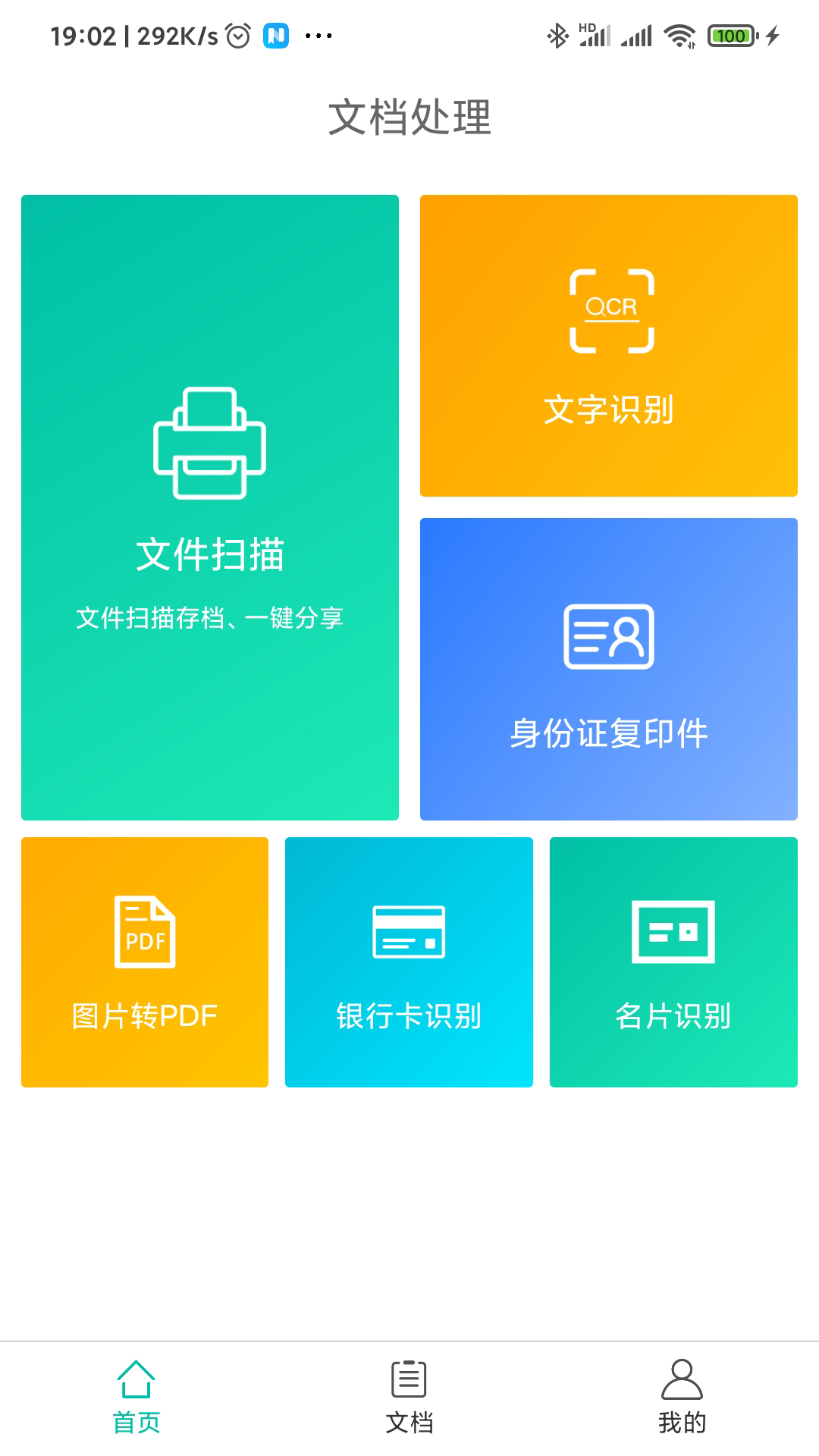Screen dimensions: 819x1456
Task: Launch the 文字识别 text recognition feature
Action: (x=610, y=345)
